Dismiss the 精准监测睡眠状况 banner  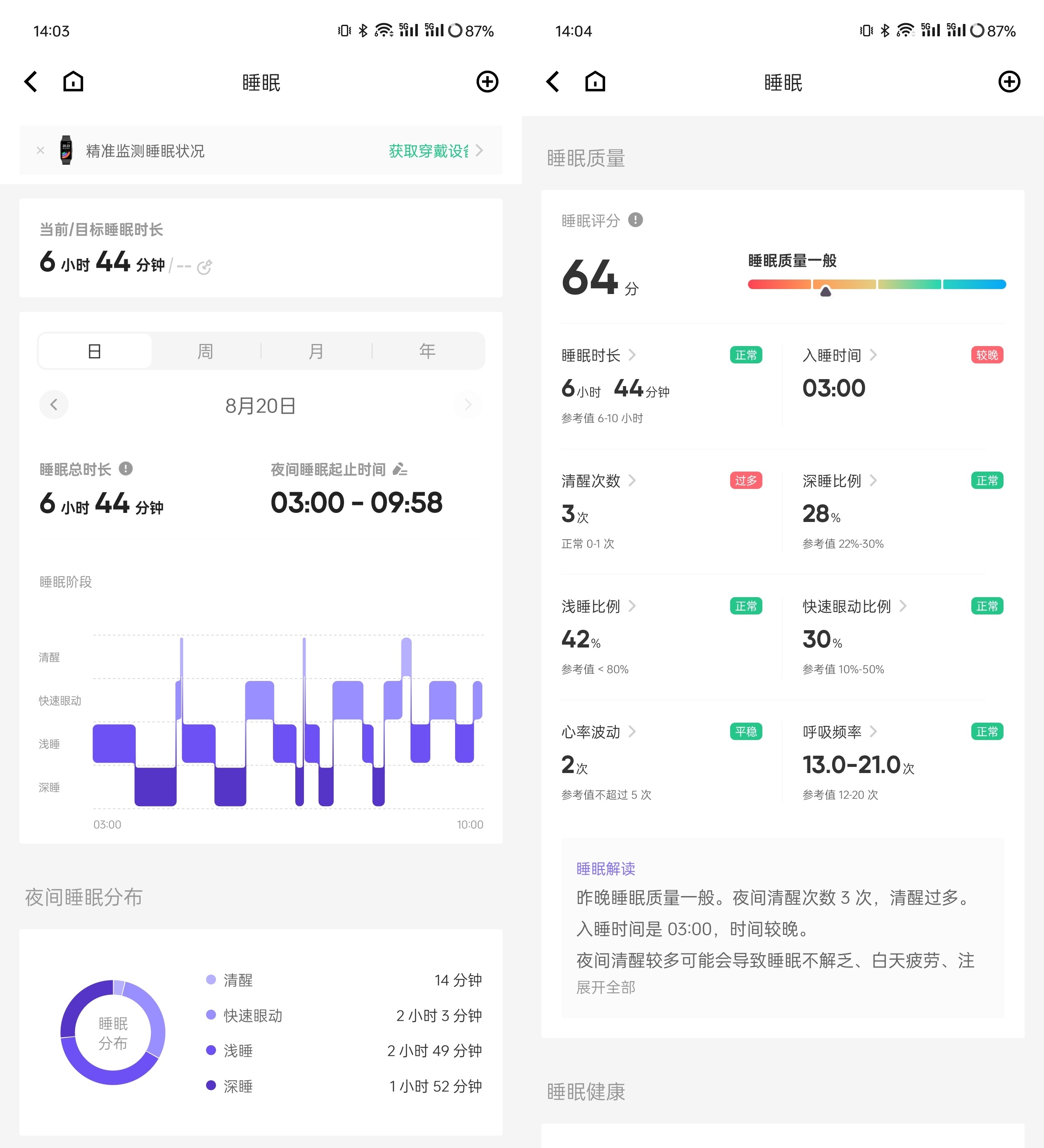[40, 151]
